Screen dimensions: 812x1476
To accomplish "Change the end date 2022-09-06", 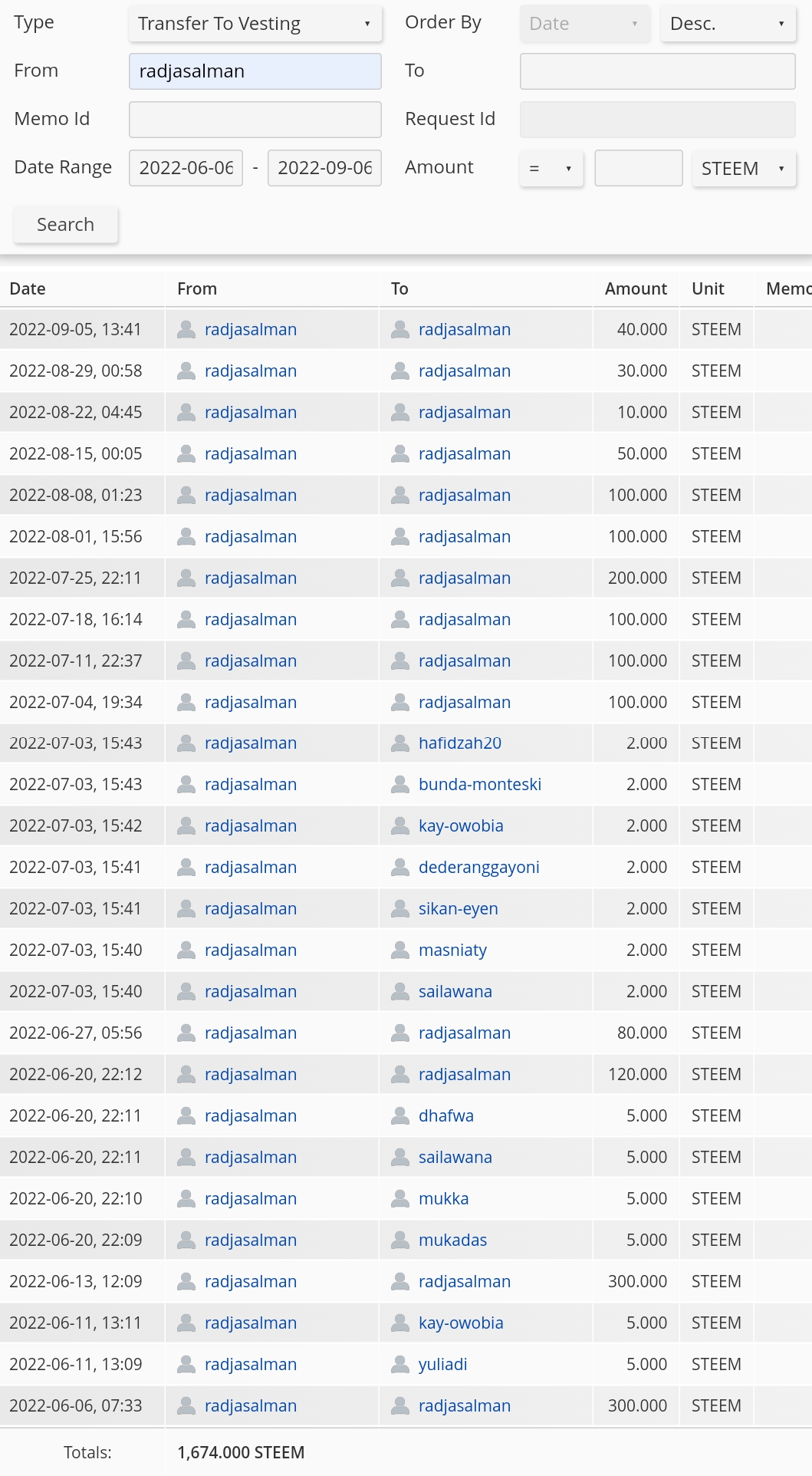I will point(324,168).
